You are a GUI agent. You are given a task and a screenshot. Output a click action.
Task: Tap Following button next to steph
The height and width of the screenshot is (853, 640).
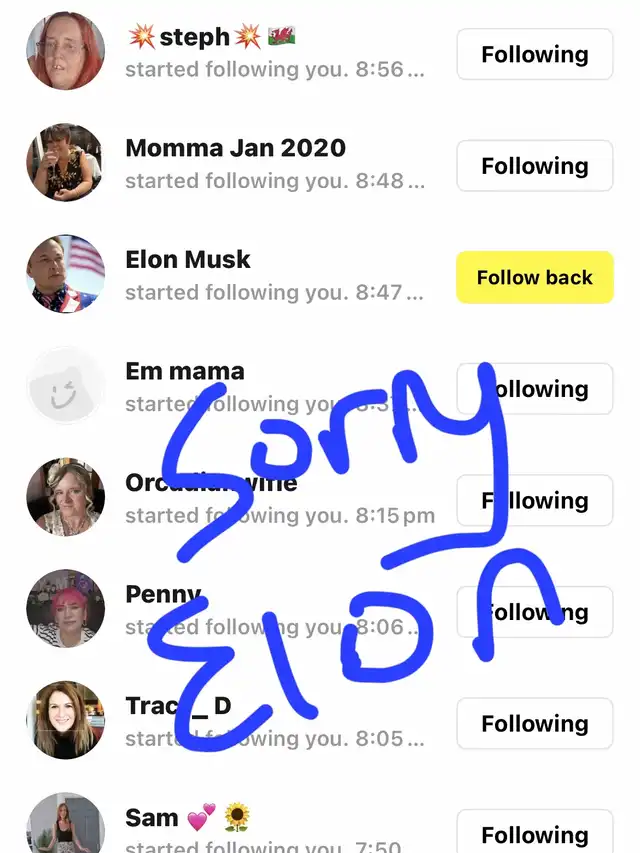tap(534, 54)
